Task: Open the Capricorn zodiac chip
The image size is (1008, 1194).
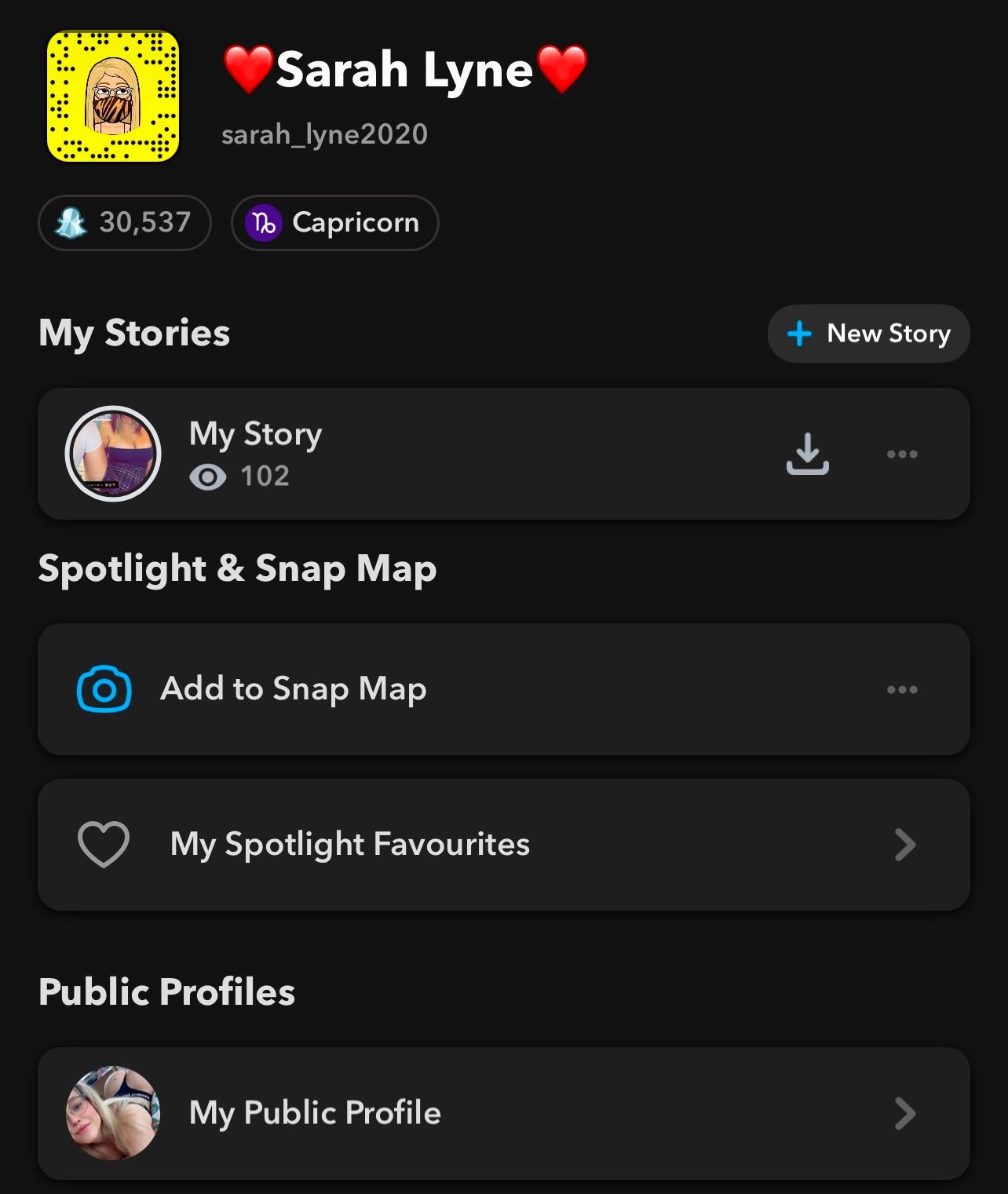Action: pos(334,223)
